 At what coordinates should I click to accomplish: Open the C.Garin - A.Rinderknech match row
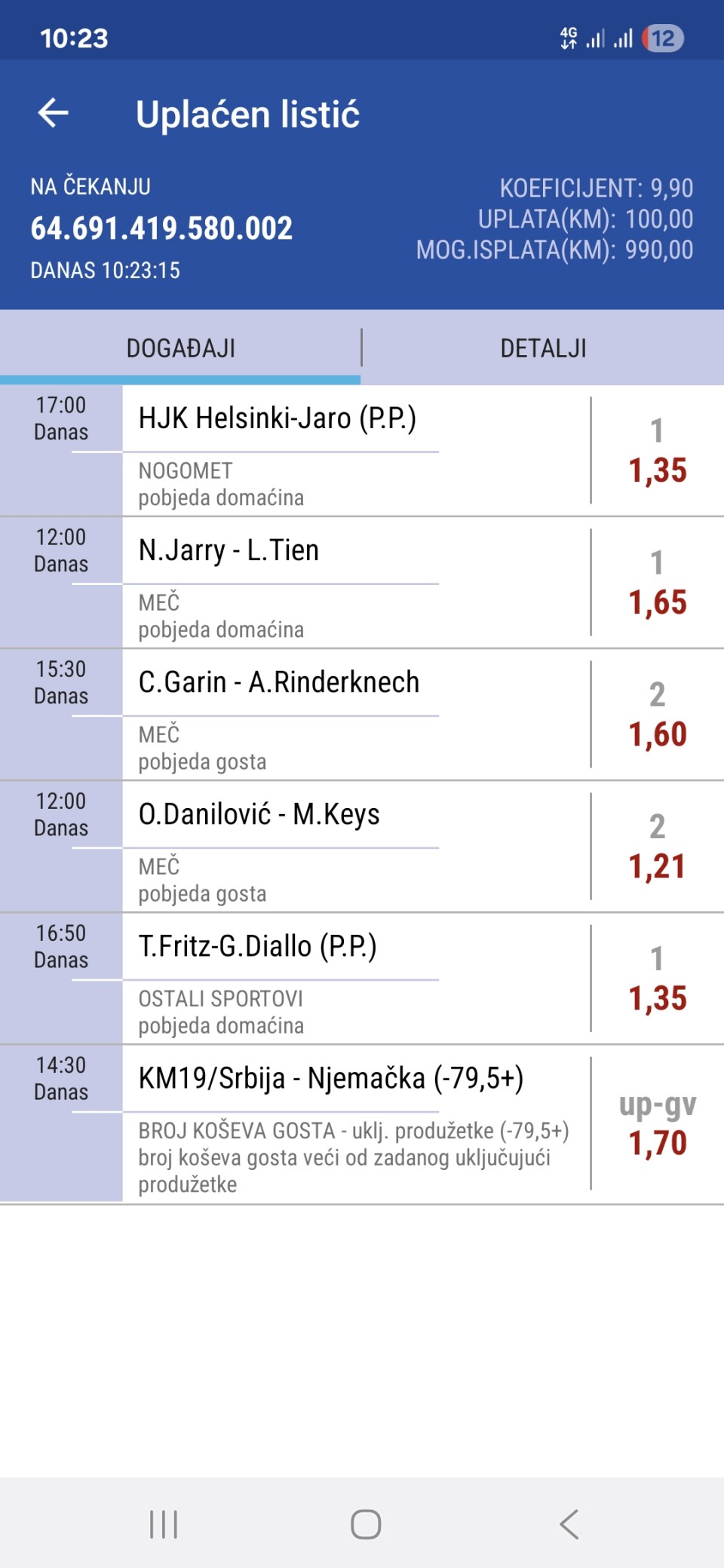point(362,715)
